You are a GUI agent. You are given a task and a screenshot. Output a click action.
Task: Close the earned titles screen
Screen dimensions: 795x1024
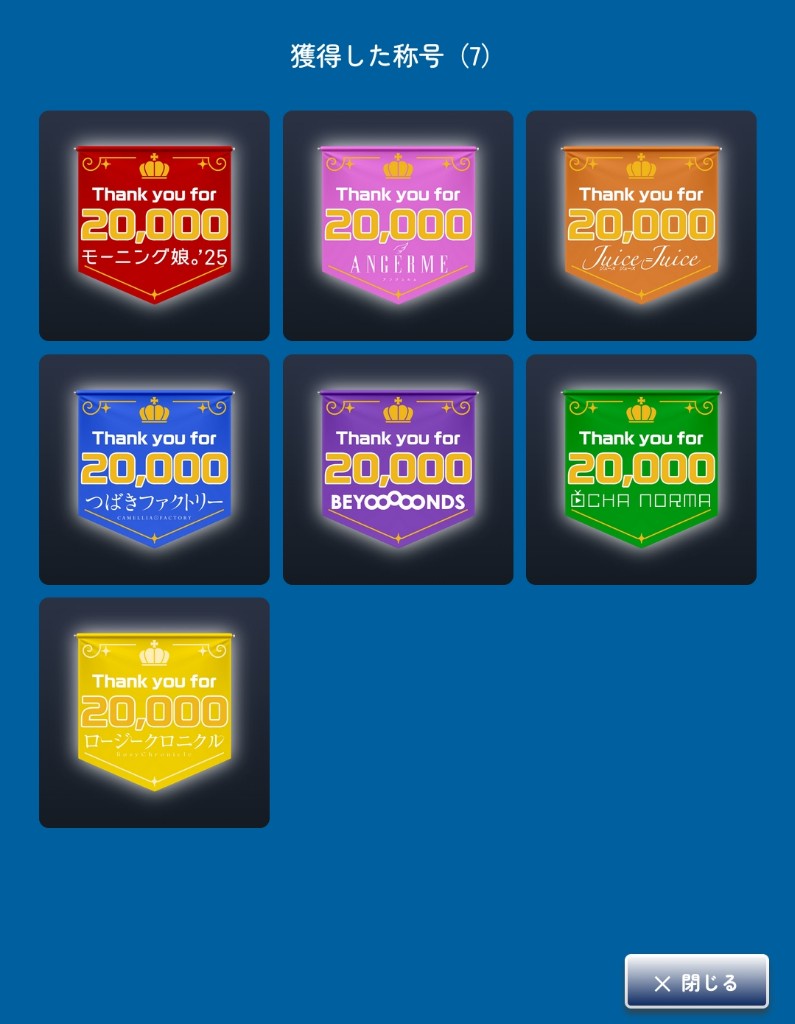pyautogui.click(x=696, y=982)
